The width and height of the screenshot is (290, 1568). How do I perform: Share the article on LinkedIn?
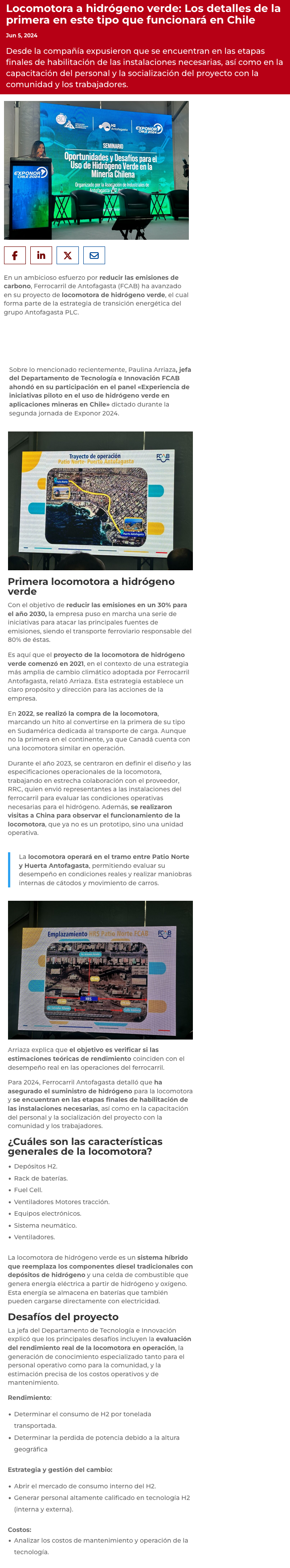41,255
